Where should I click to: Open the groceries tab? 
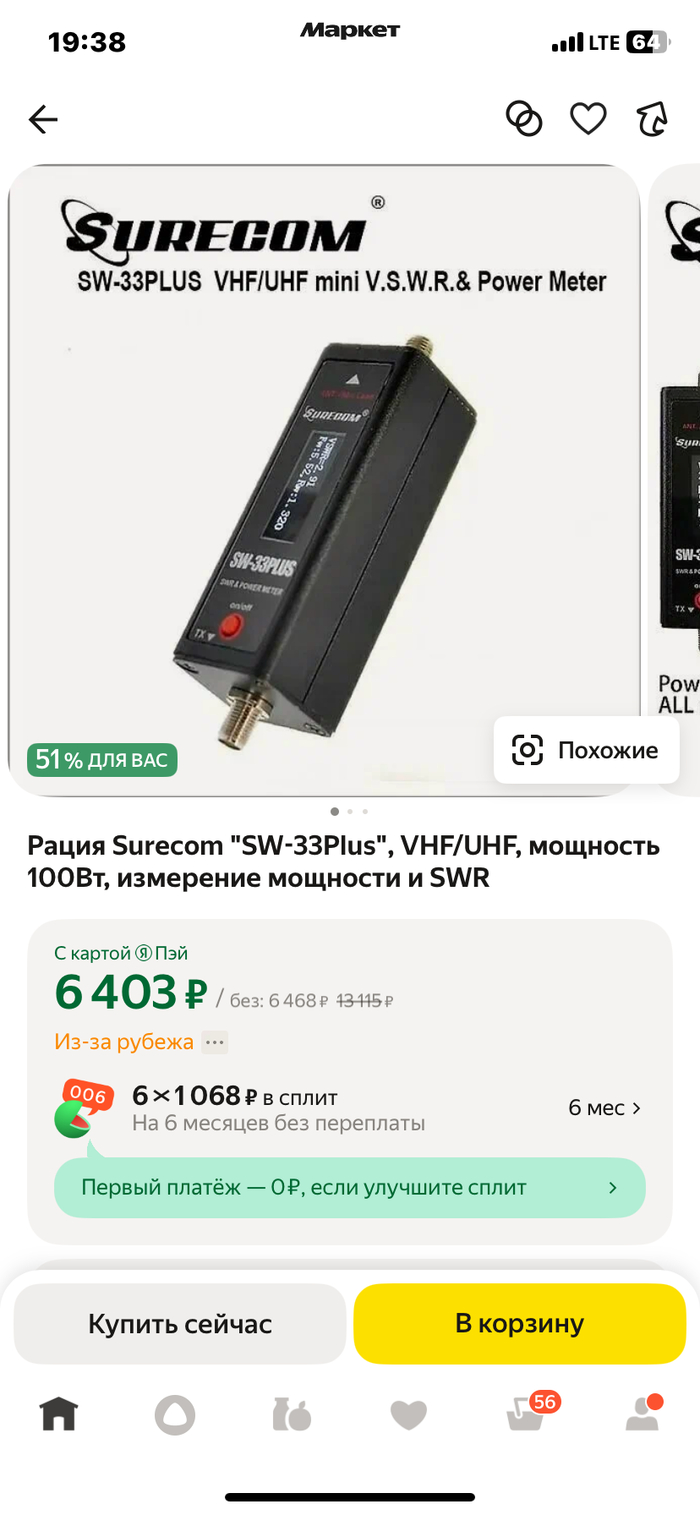(x=291, y=1415)
